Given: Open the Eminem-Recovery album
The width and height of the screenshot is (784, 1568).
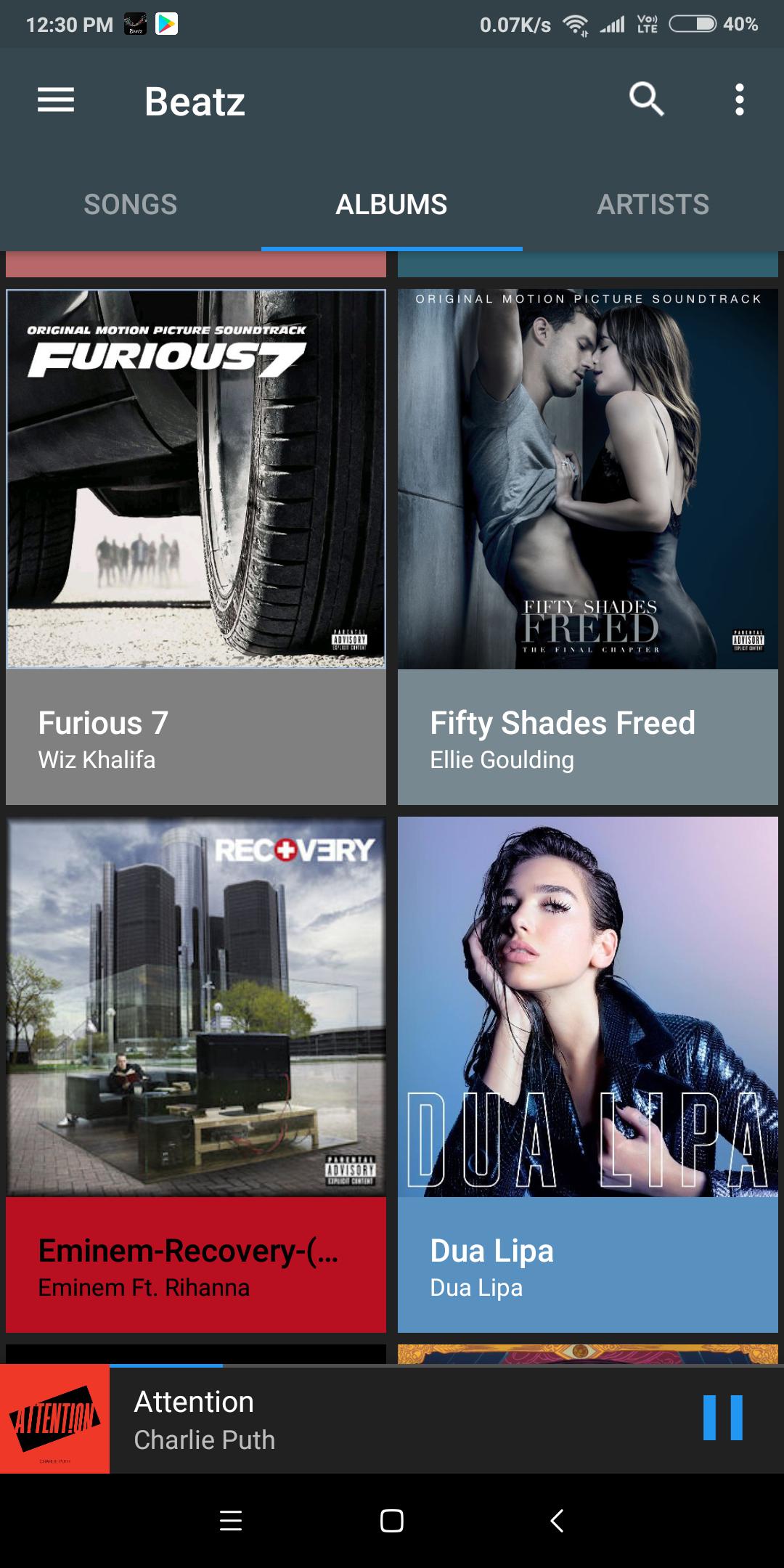Looking at the screenshot, I should coord(196,1074).
